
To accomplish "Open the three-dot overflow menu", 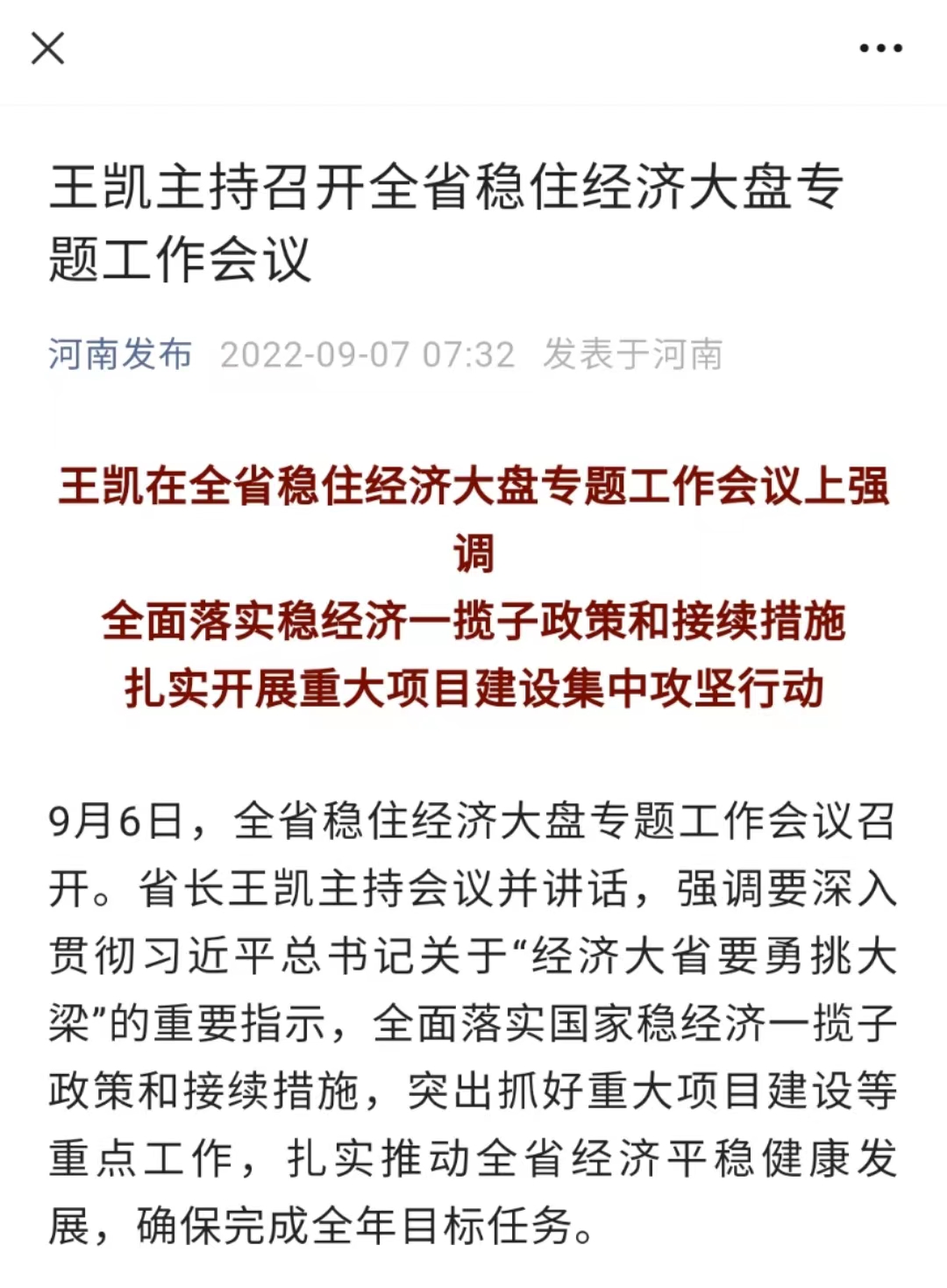I will click(880, 48).
